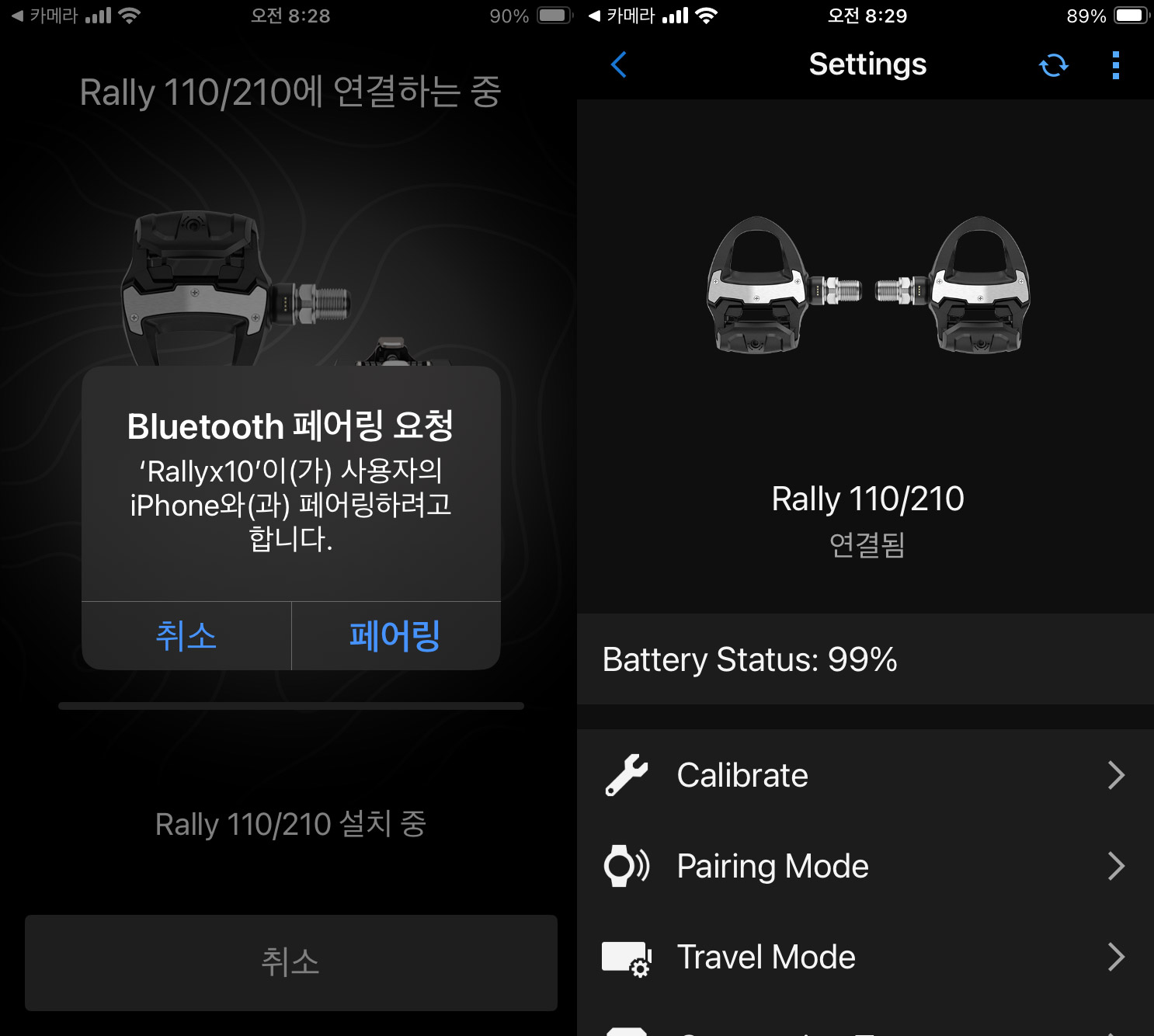This screenshot has width=1154, height=1036.
Task: Open the Calibrate option
Action: (864, 775)
